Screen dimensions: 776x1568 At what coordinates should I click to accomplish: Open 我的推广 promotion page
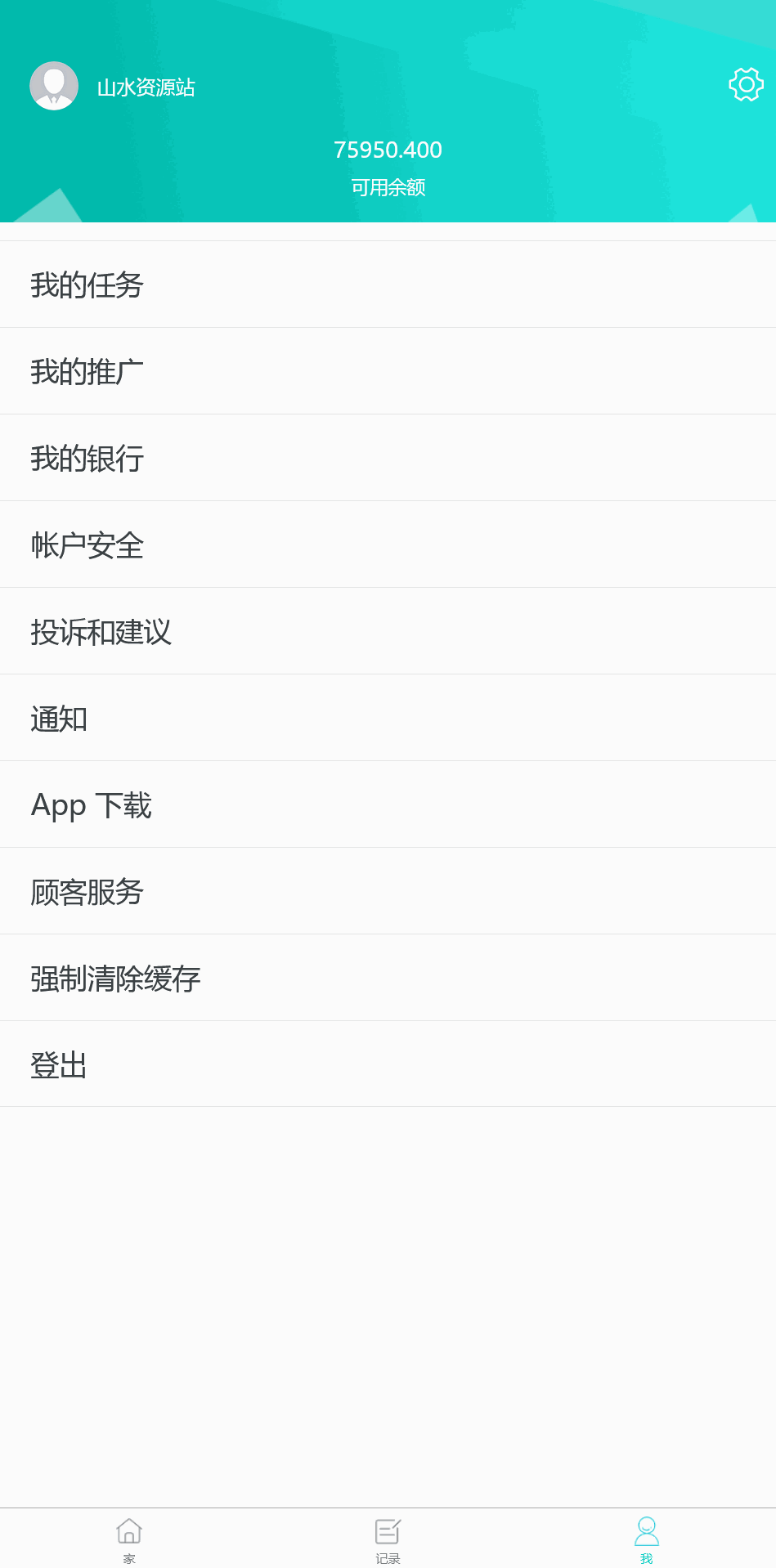click(87, 370)
